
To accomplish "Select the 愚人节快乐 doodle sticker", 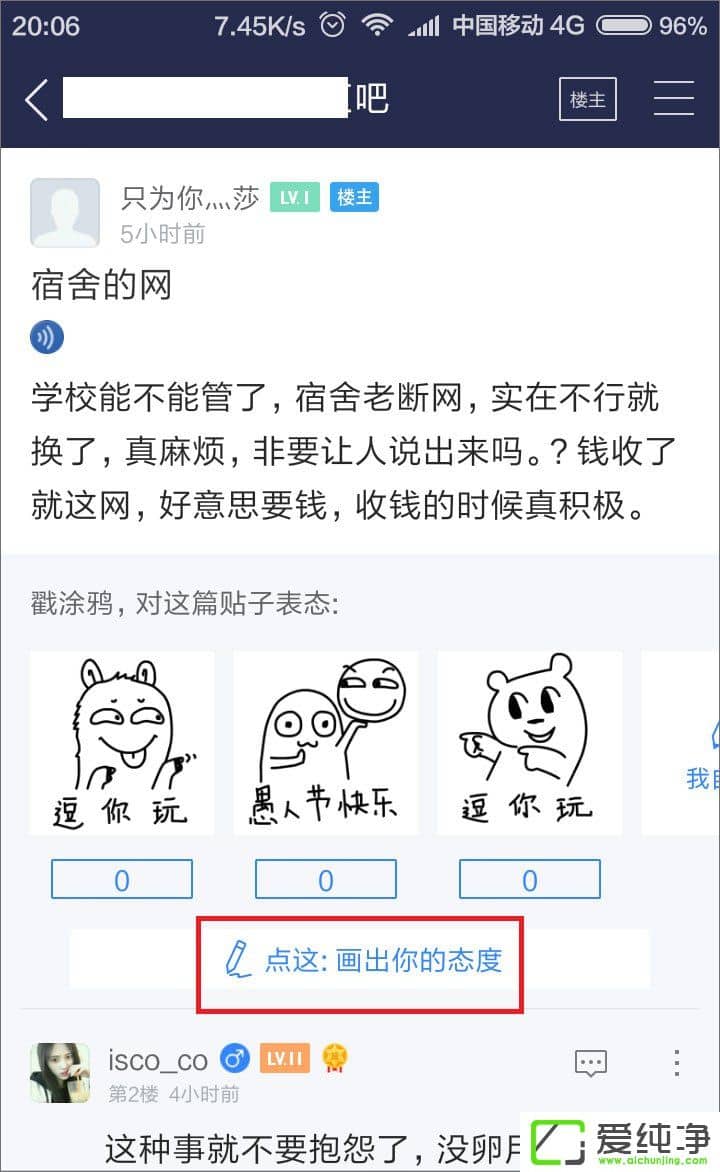I will coord(326,742).
